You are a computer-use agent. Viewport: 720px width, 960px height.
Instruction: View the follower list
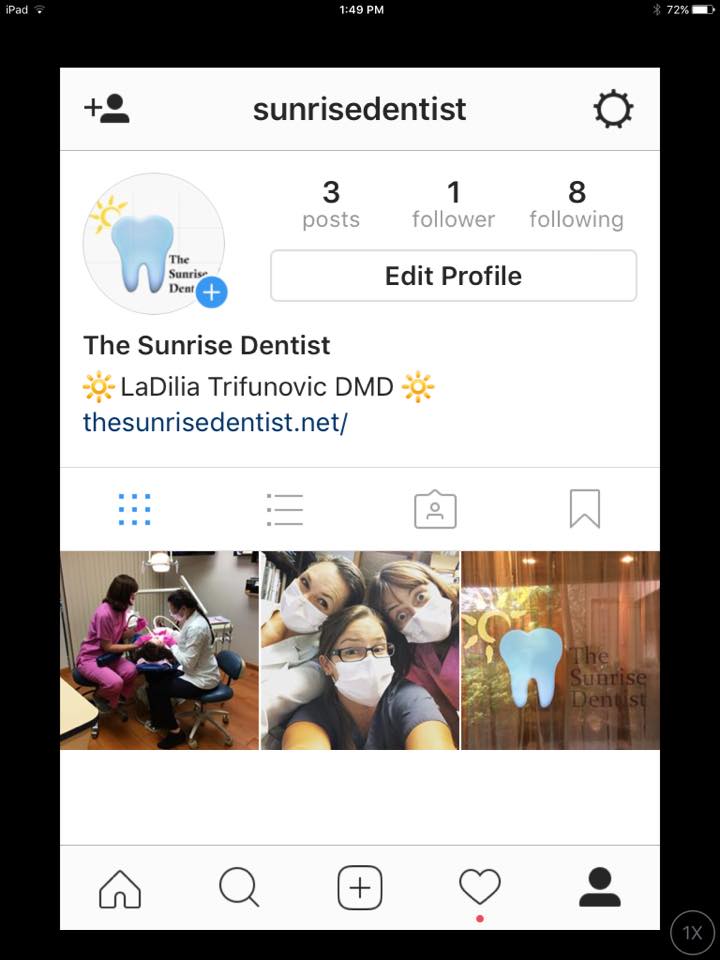453,204
